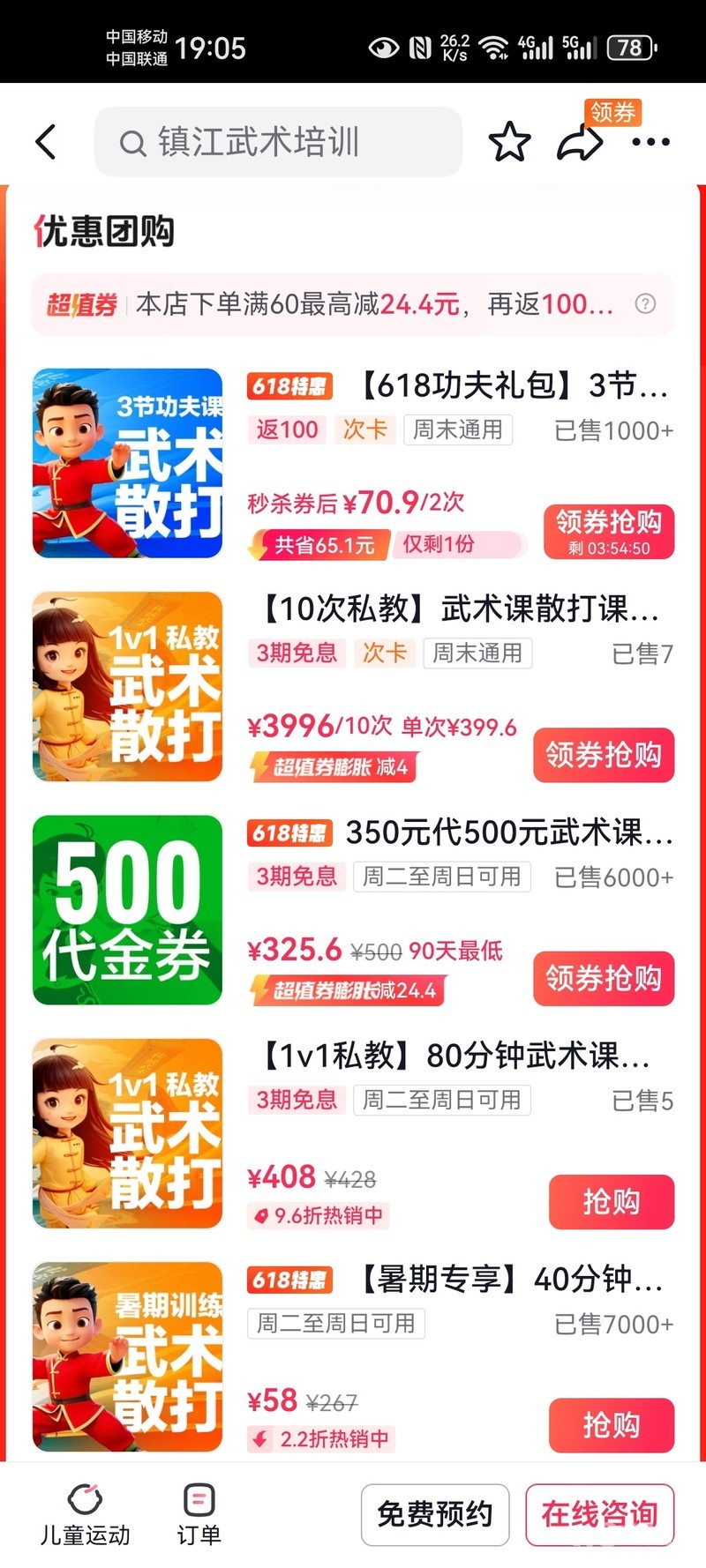Share this shop to claim a coupon
The image size is (706, 1568).
tap(580, 142)
